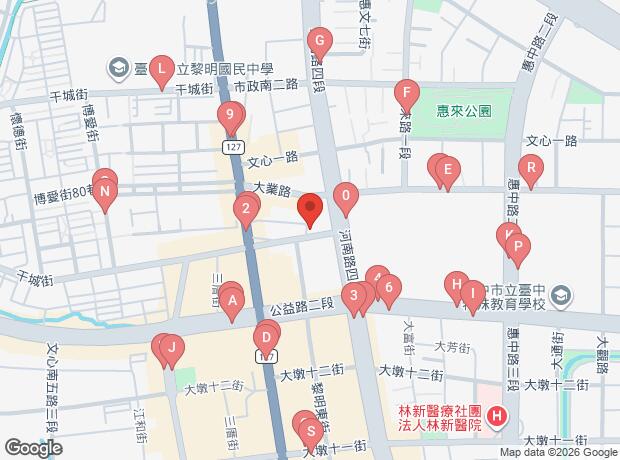The width and height of the screenshot is (620, 460).
Task: Open map marker P
Action: (517, 246)
